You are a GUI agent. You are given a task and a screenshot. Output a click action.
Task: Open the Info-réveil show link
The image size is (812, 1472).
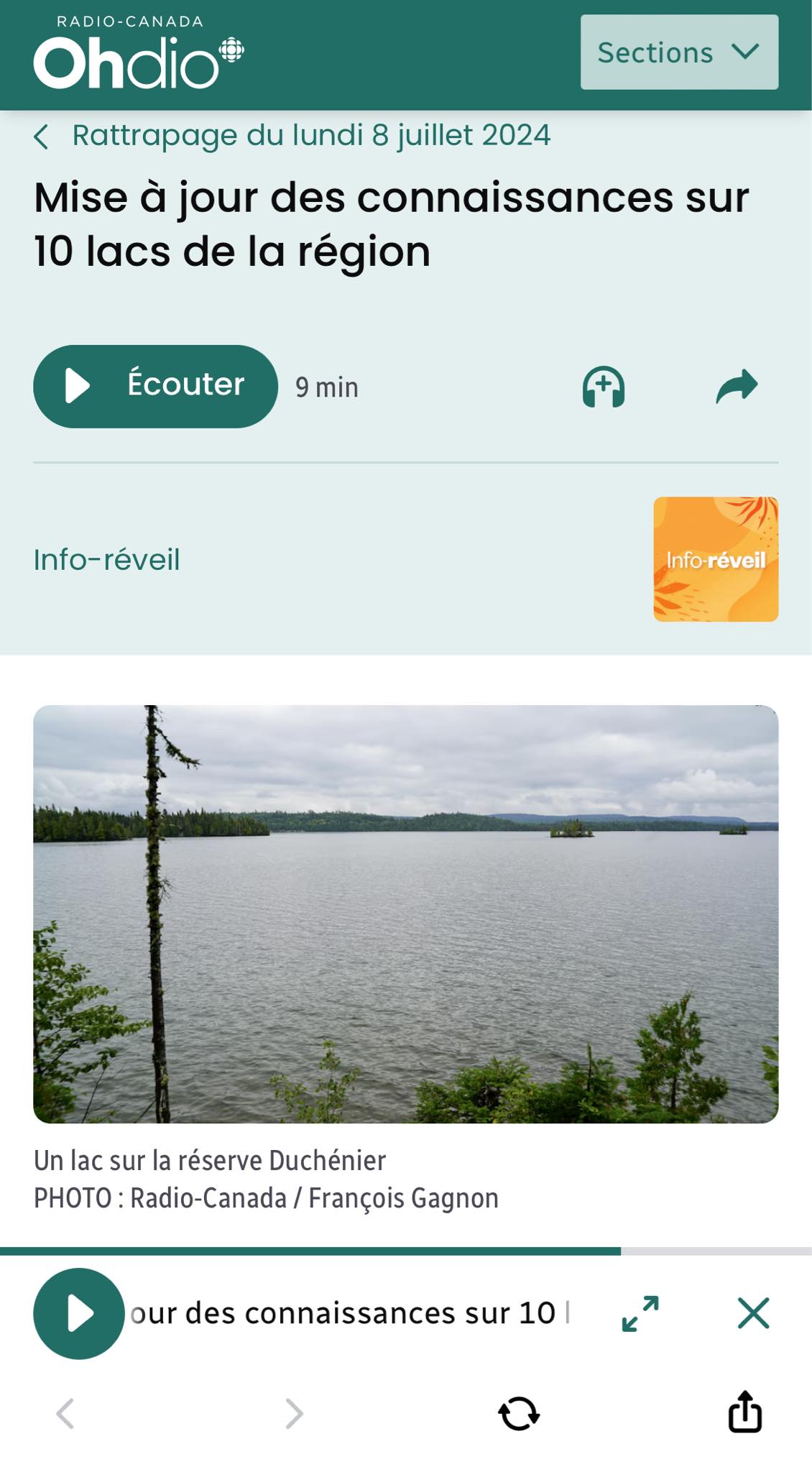(106, 559)
